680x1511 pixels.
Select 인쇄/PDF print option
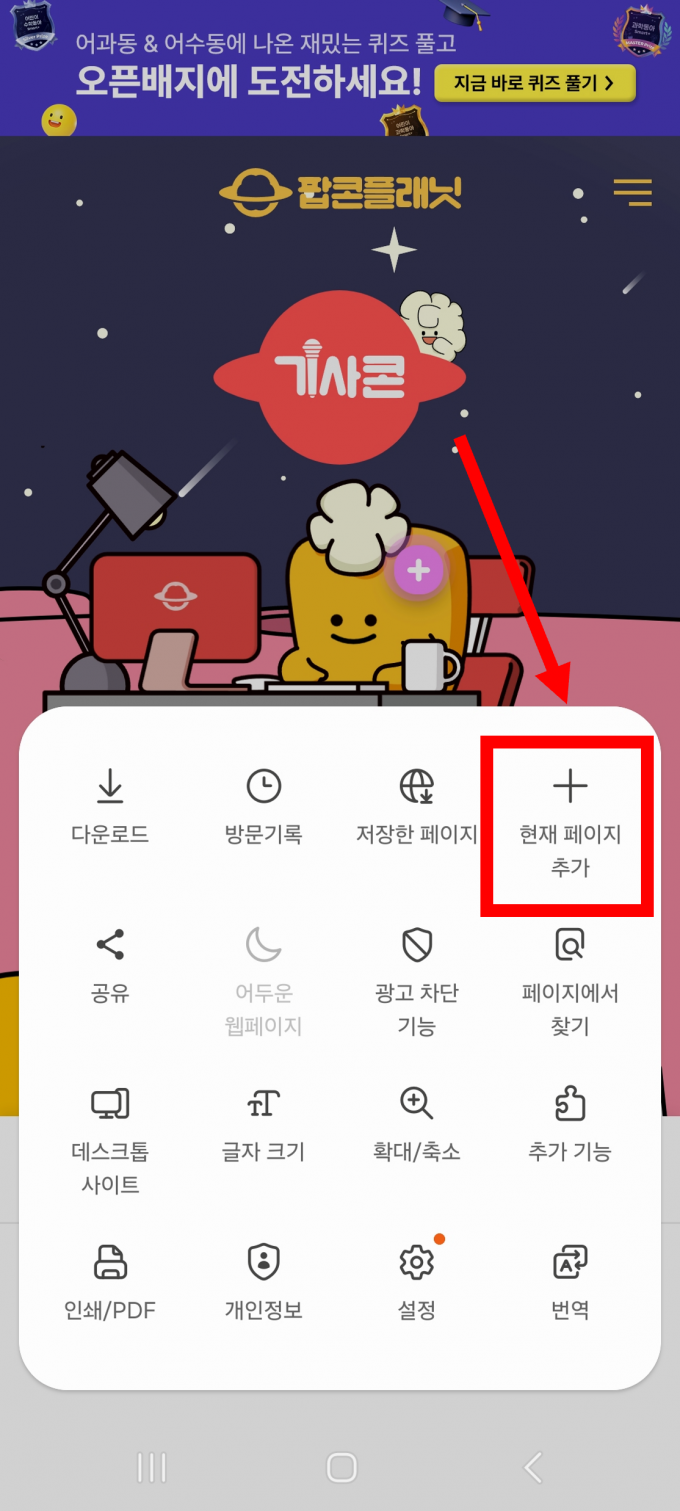(110, 1282)
